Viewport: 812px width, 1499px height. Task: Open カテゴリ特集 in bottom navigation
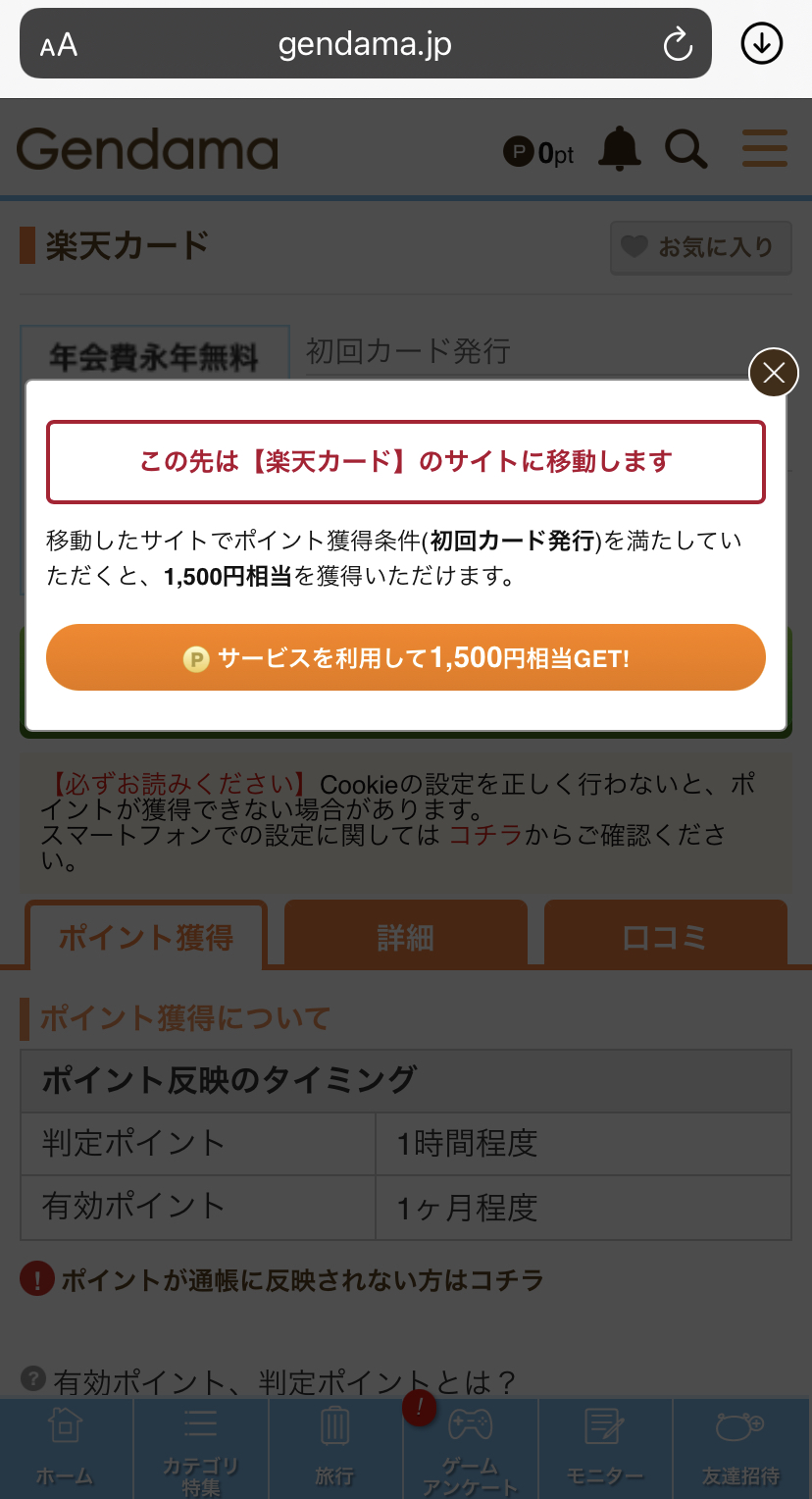200,1448
